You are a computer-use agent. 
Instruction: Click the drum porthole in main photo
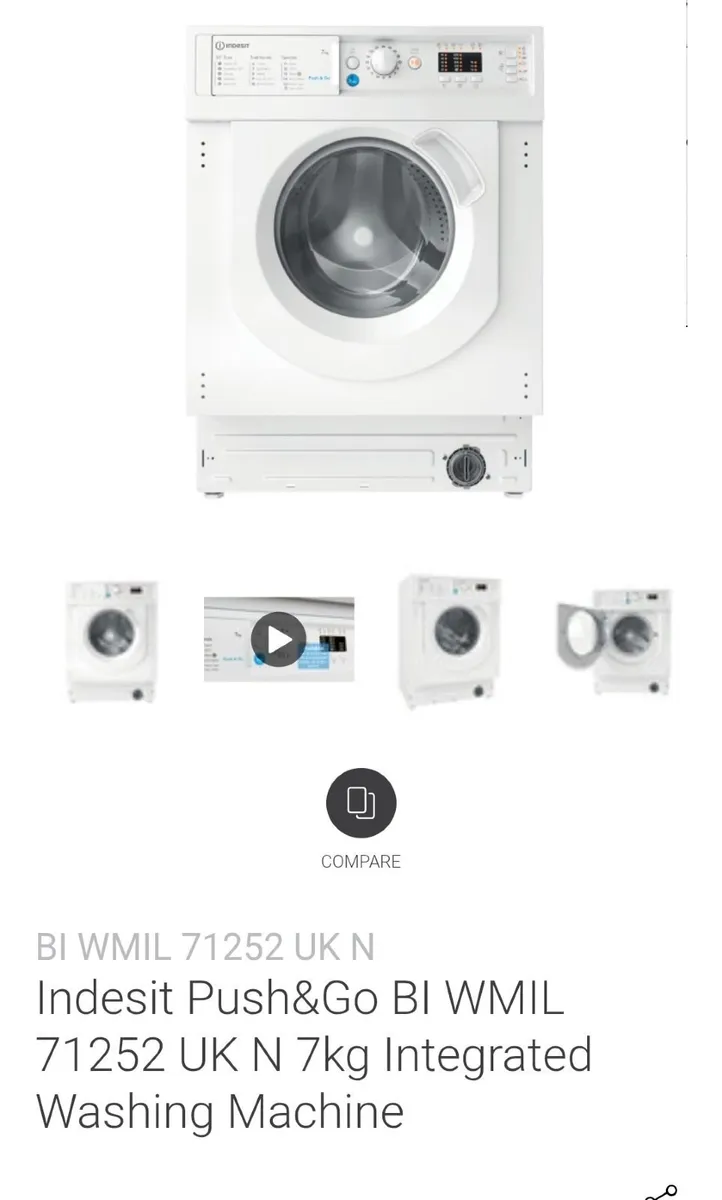360,235
